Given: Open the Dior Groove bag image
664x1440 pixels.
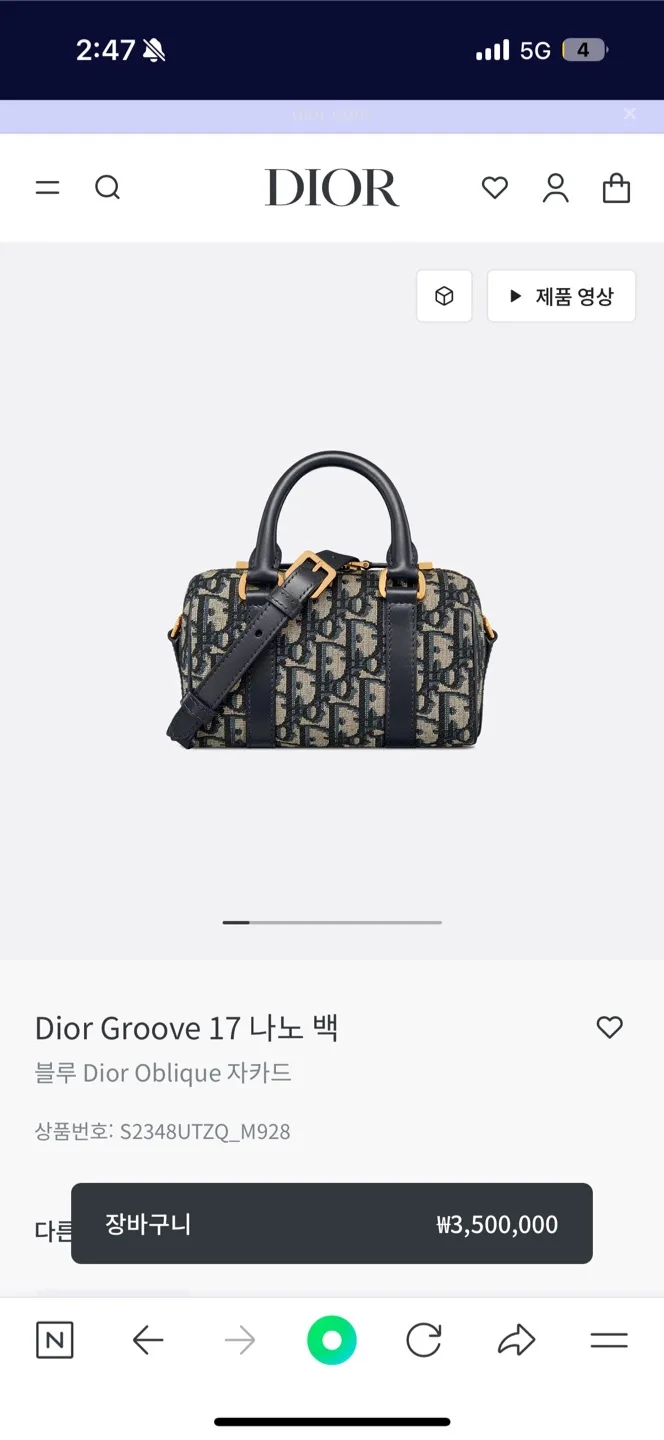Looking at the screenshot, I should coord(332,600).
